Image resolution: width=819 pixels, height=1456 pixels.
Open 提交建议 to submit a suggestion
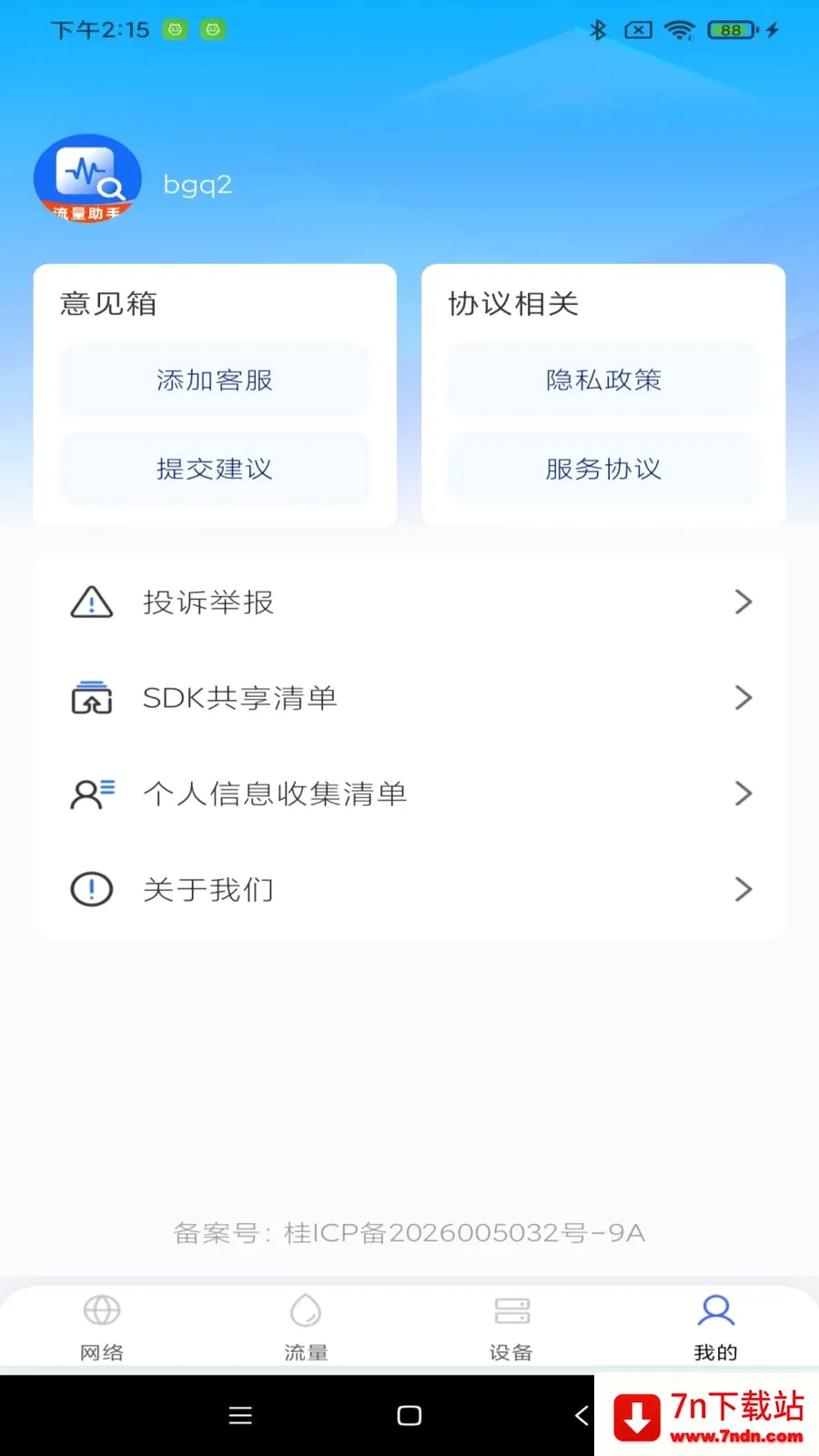pos(215,469)
